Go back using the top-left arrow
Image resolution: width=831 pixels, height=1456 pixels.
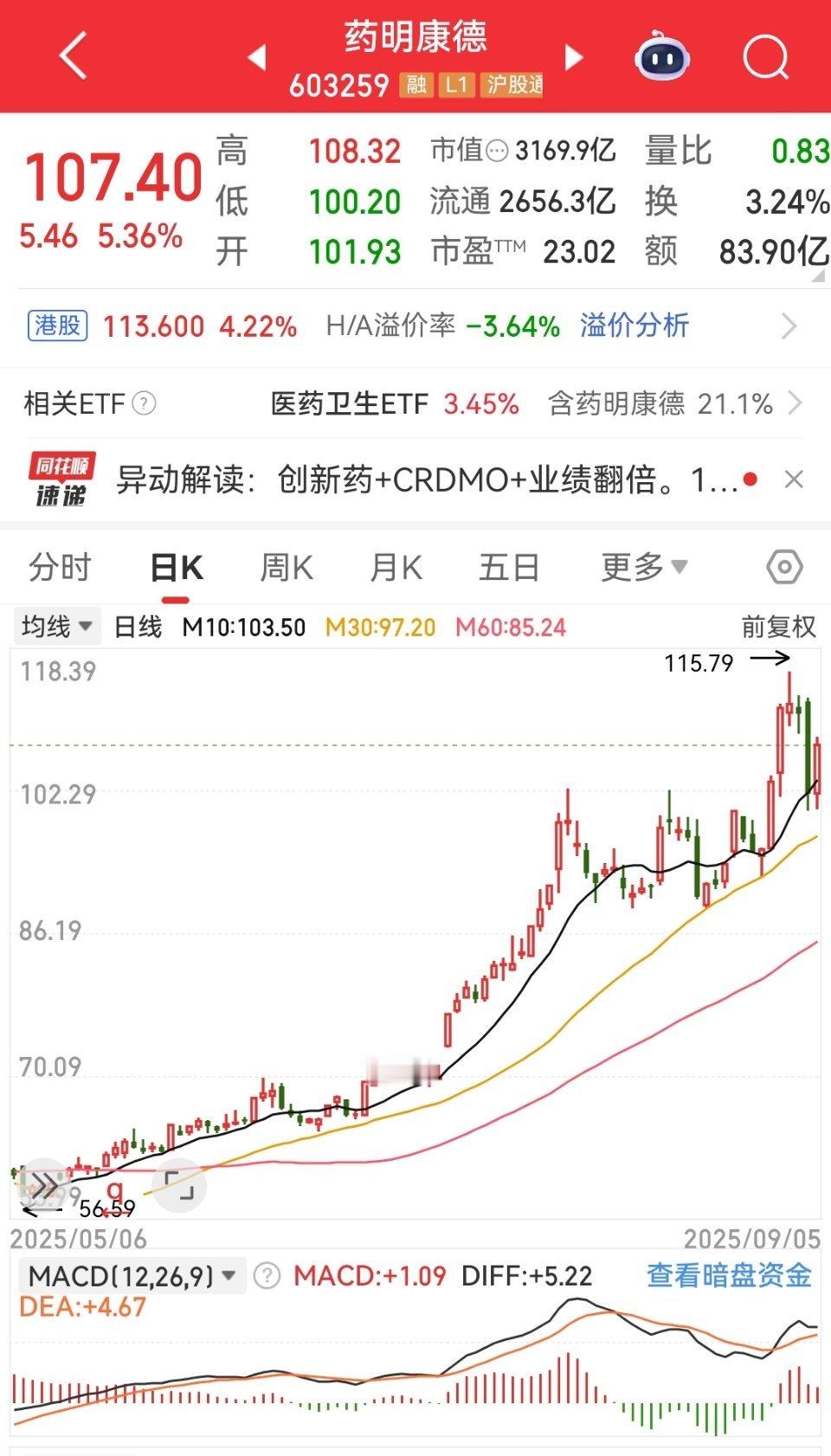[x=74, y=56]
